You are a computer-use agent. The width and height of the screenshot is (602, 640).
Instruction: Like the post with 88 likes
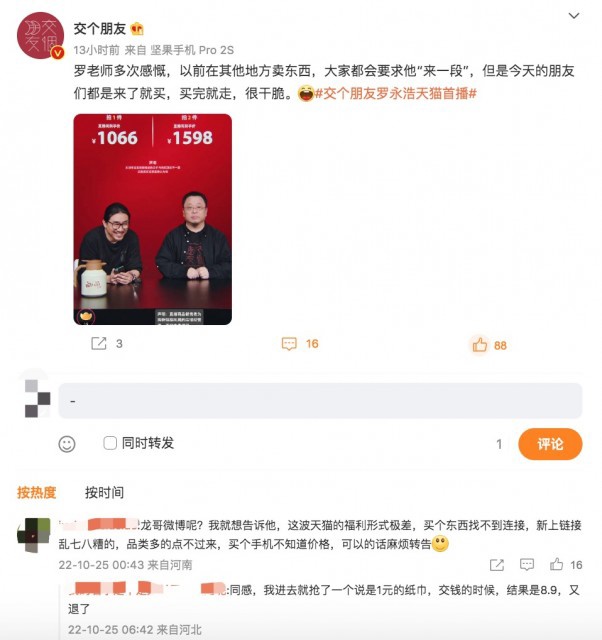click(488, 344)
